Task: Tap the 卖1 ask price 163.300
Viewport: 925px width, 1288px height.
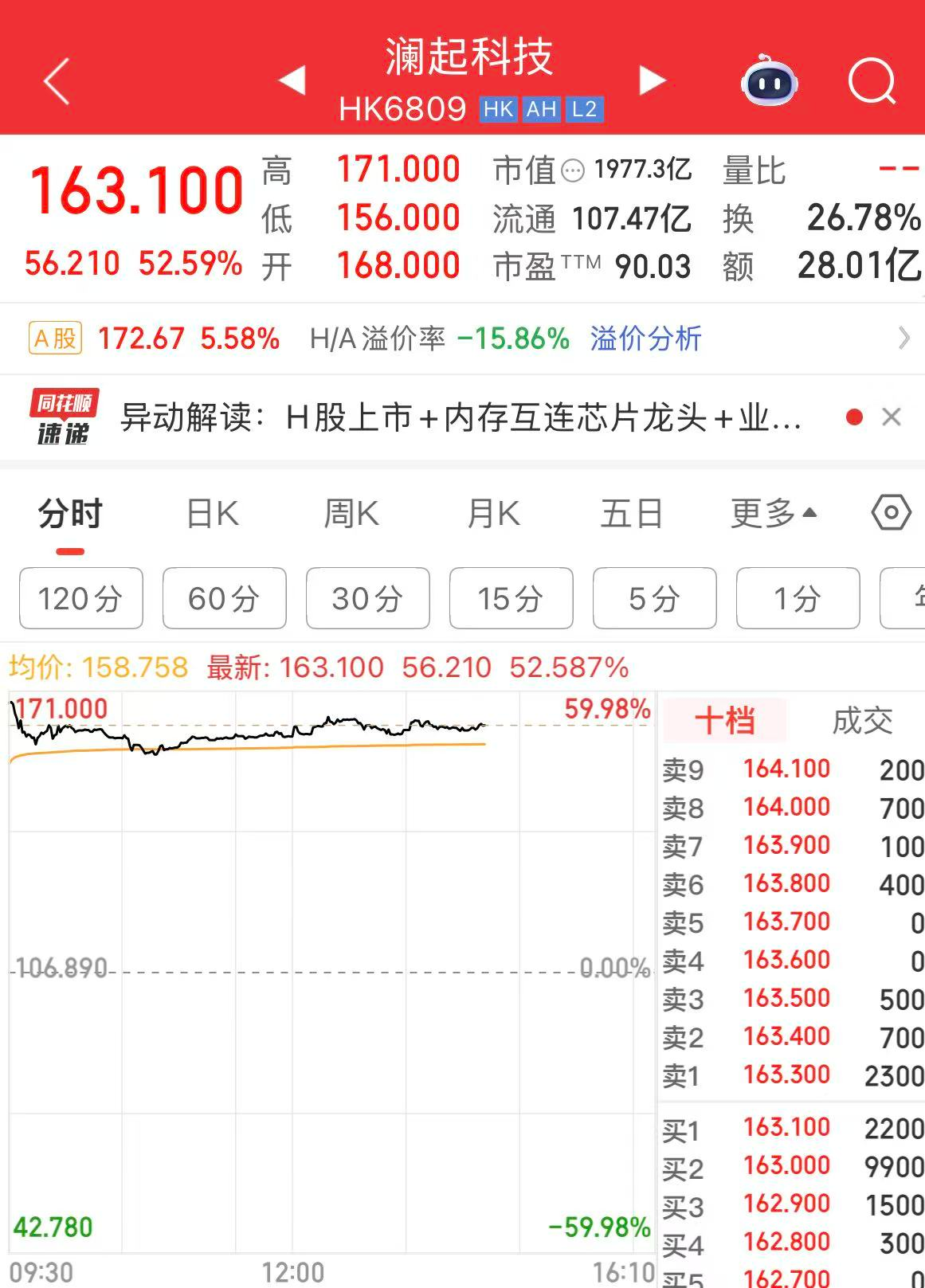Action: 787,1075
